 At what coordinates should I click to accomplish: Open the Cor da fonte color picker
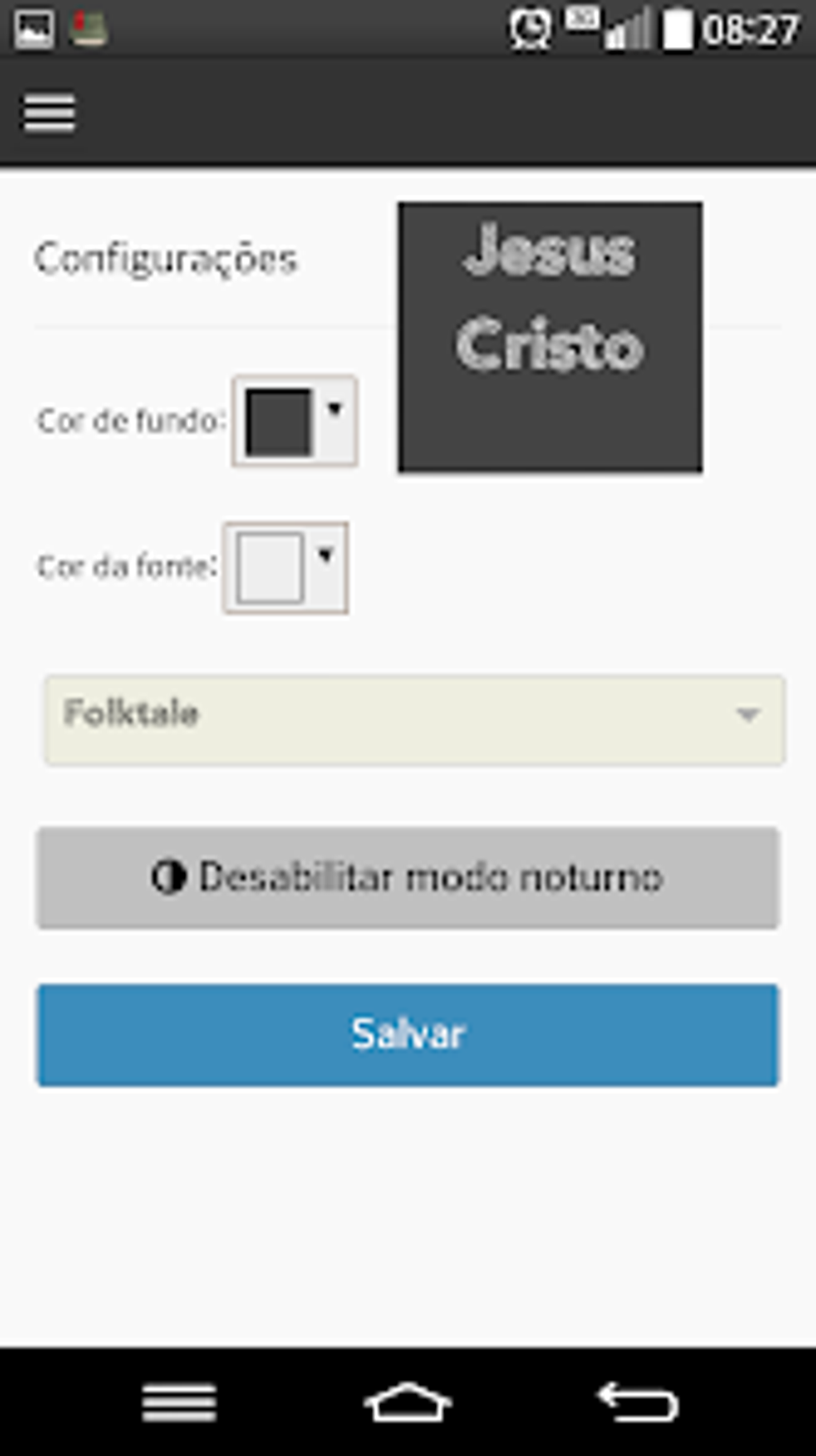[x=285, y=568]
